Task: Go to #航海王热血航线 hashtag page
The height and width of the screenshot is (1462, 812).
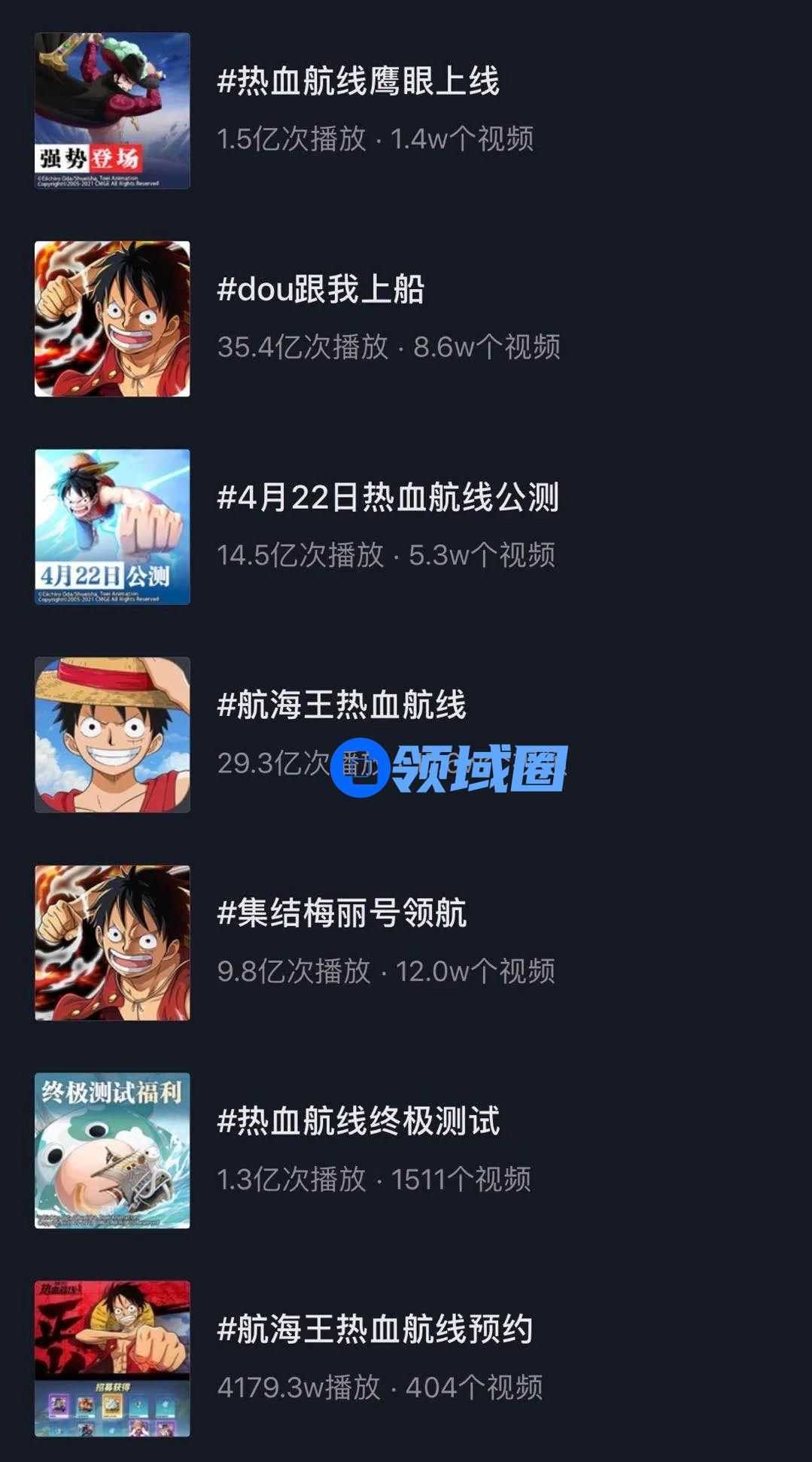Action: tap(342, 705)
